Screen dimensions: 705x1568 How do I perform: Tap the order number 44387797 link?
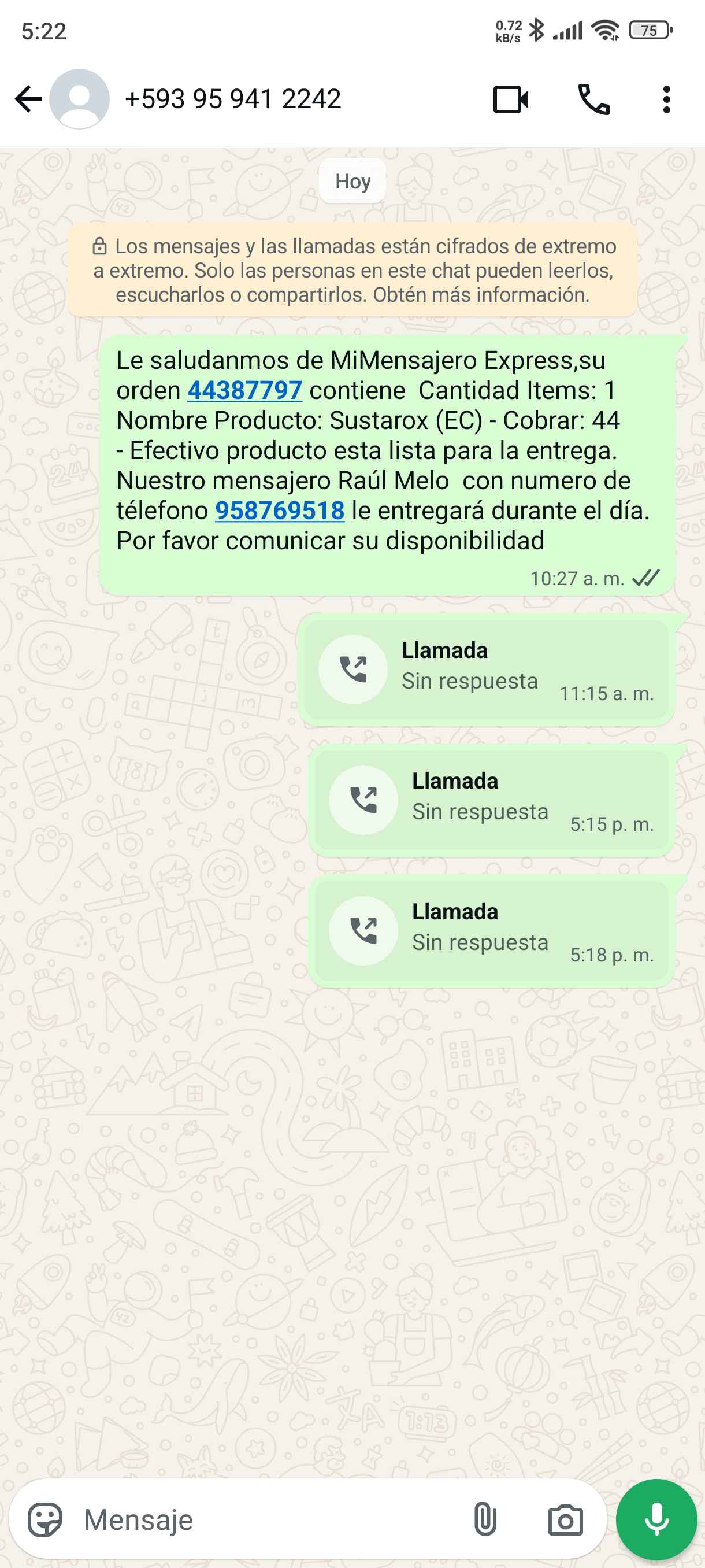click(x=244, y=391)
